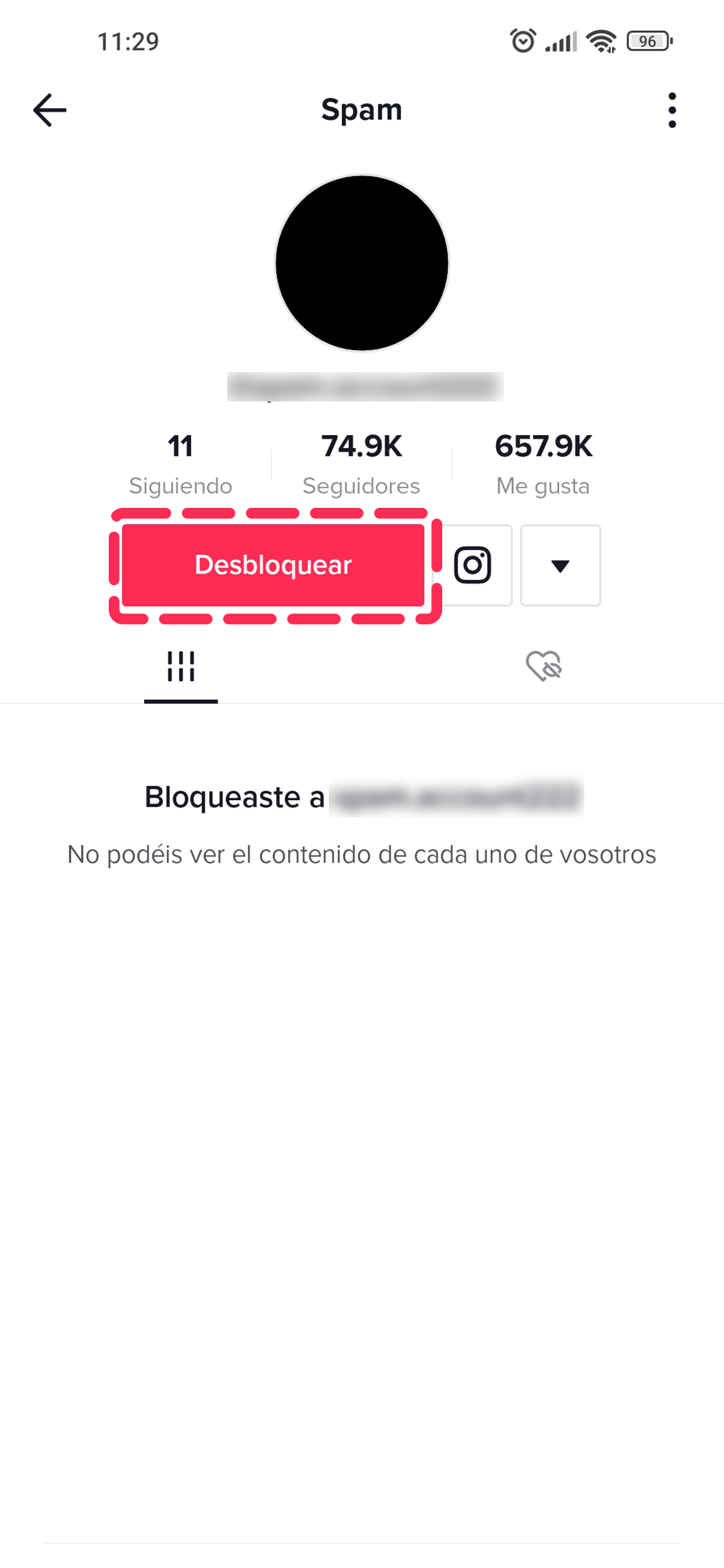Open the Instagram profile link icon
Screen dimensions: 724x1568
pos(473,566)
